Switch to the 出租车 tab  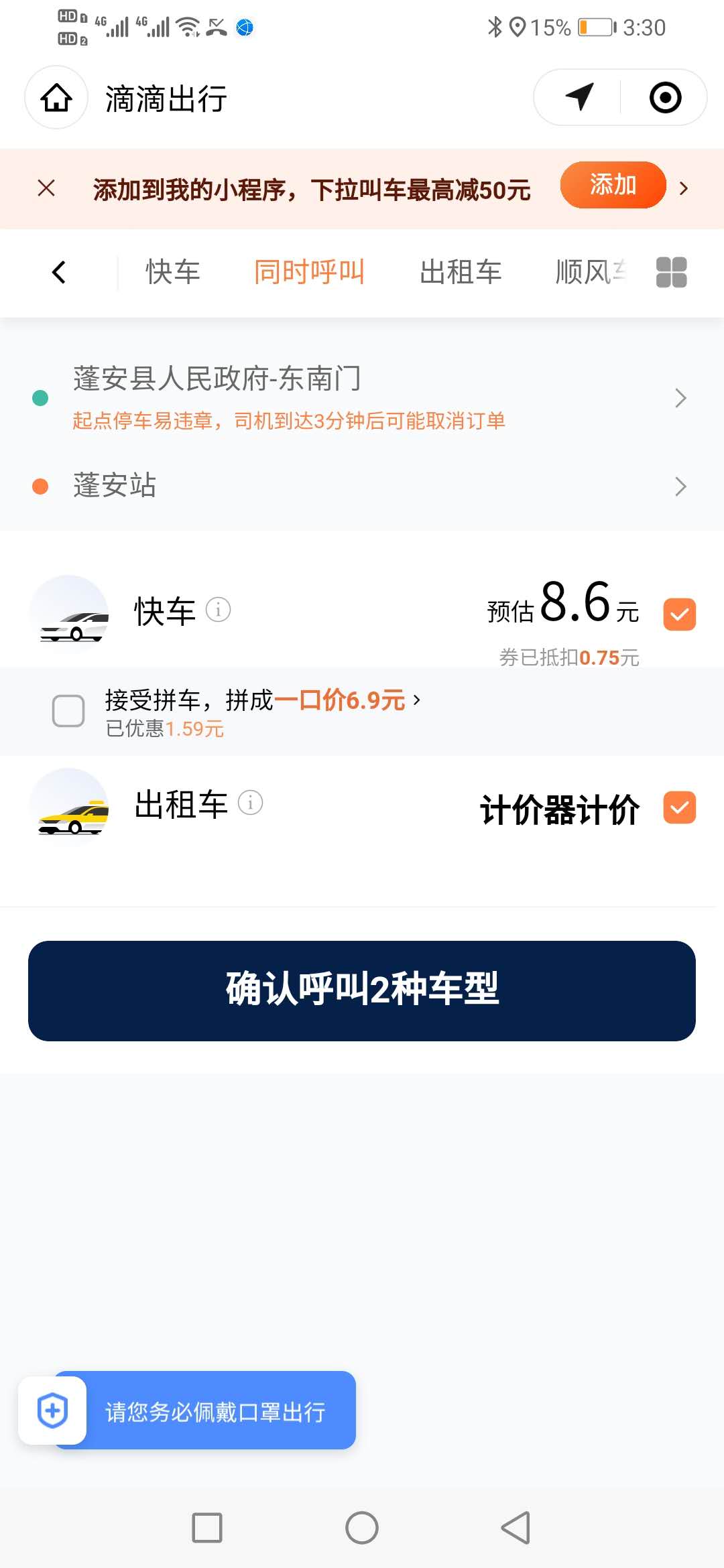point(461,272)
